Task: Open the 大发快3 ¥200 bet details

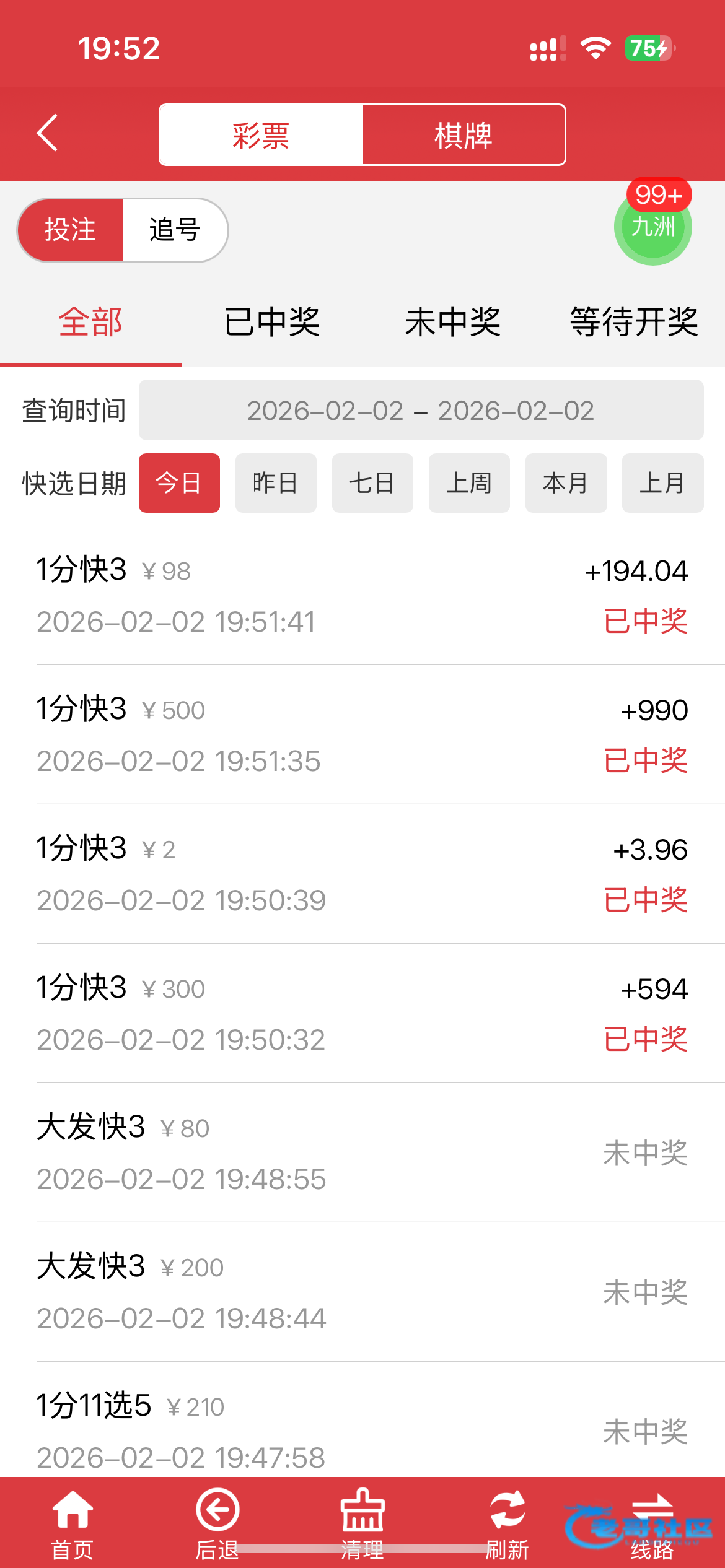Action: tap(362, 1292)
